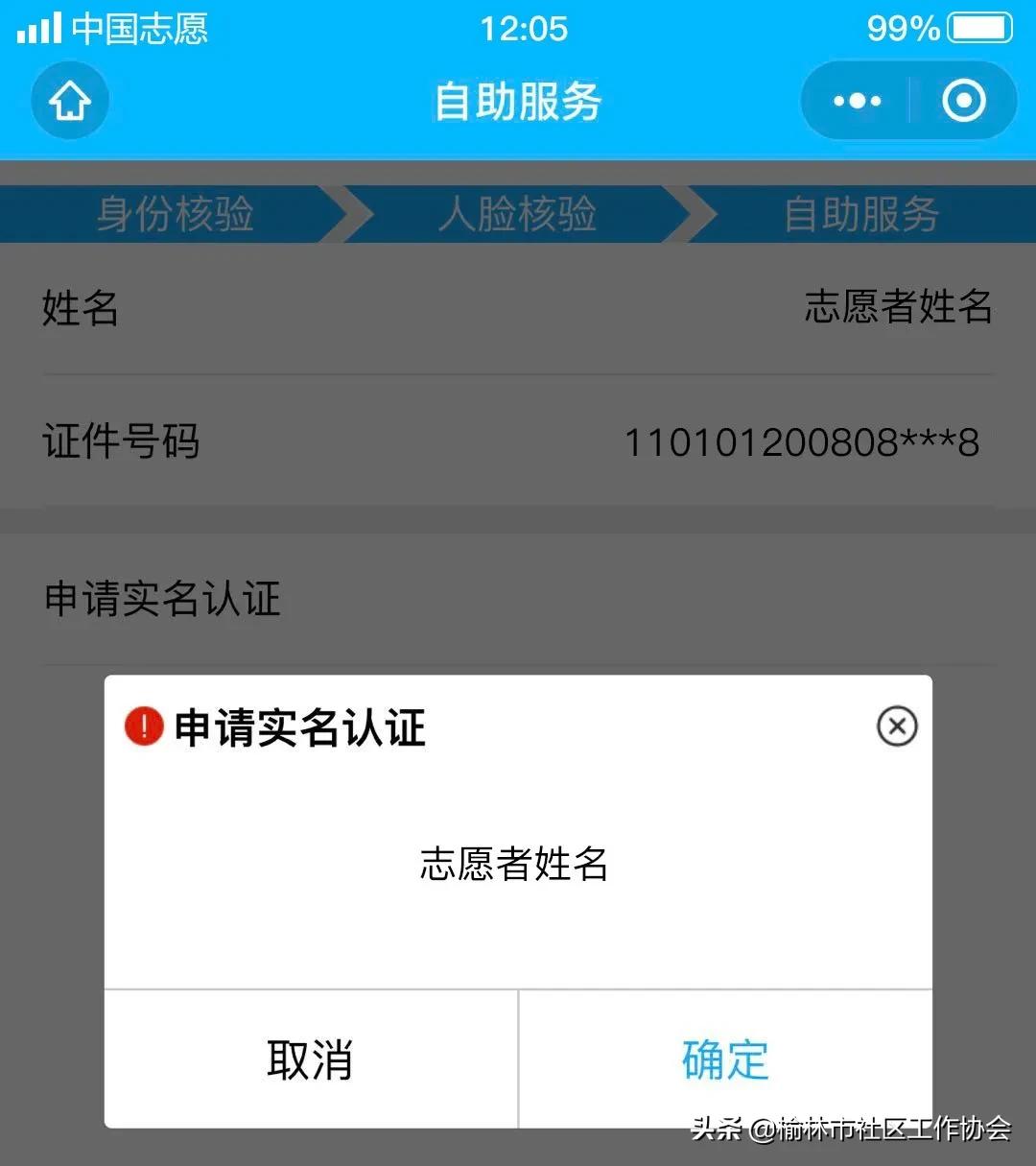1036x1166 pixels.
Task: Tap the masked ID number 110101200808***8
Action: click(x=802, y=442)
